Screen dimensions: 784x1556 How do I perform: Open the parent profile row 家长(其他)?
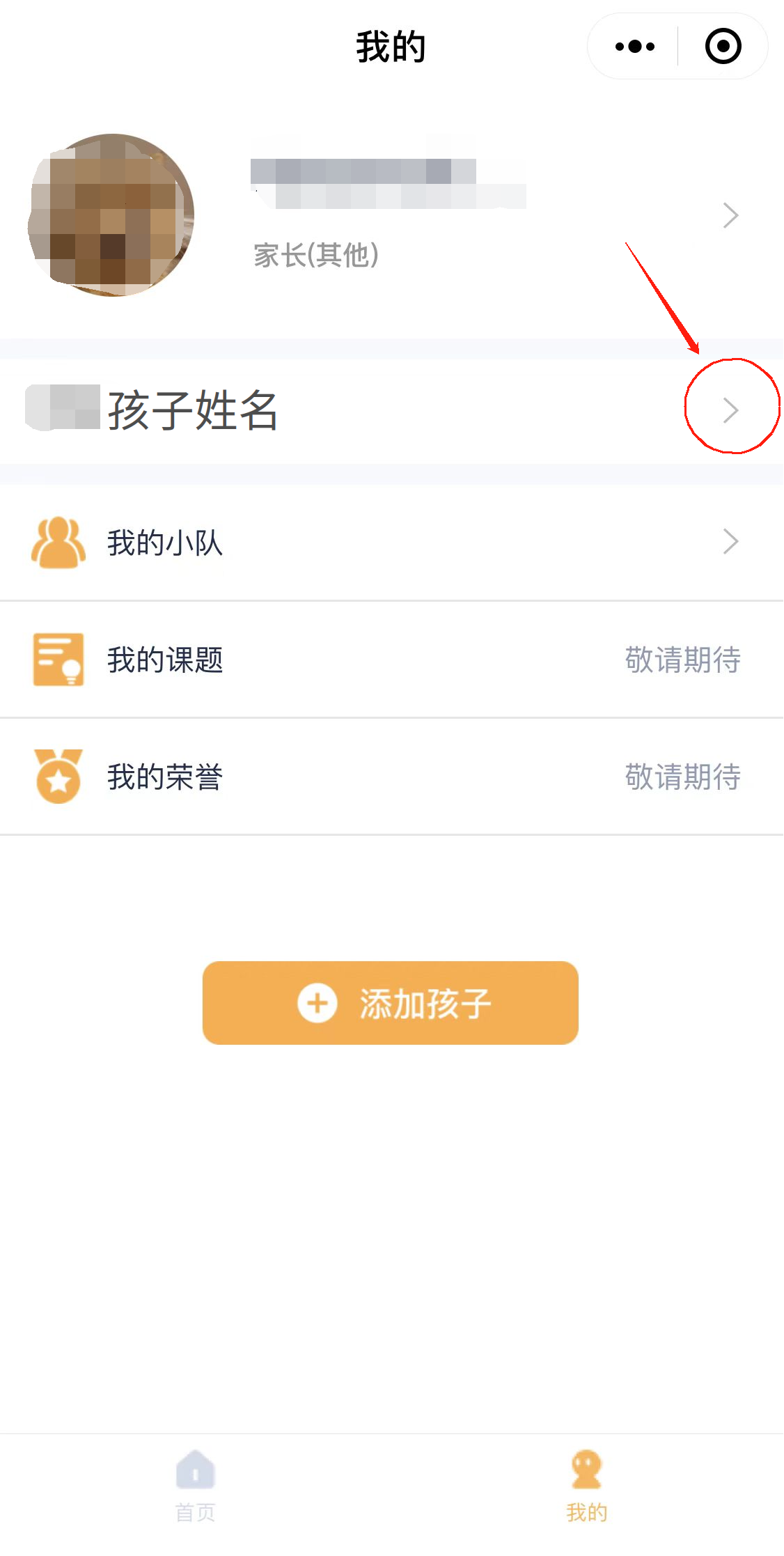click(x=392, y=215)
